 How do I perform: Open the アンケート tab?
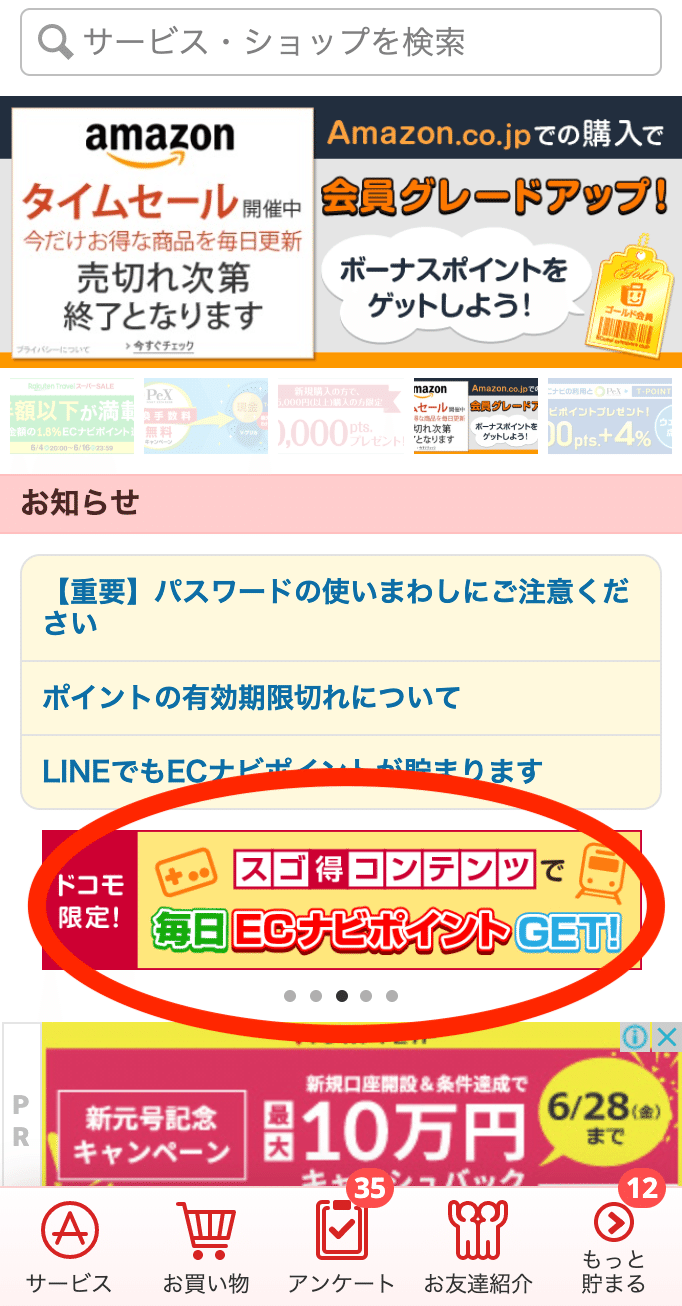[341, 1246]
